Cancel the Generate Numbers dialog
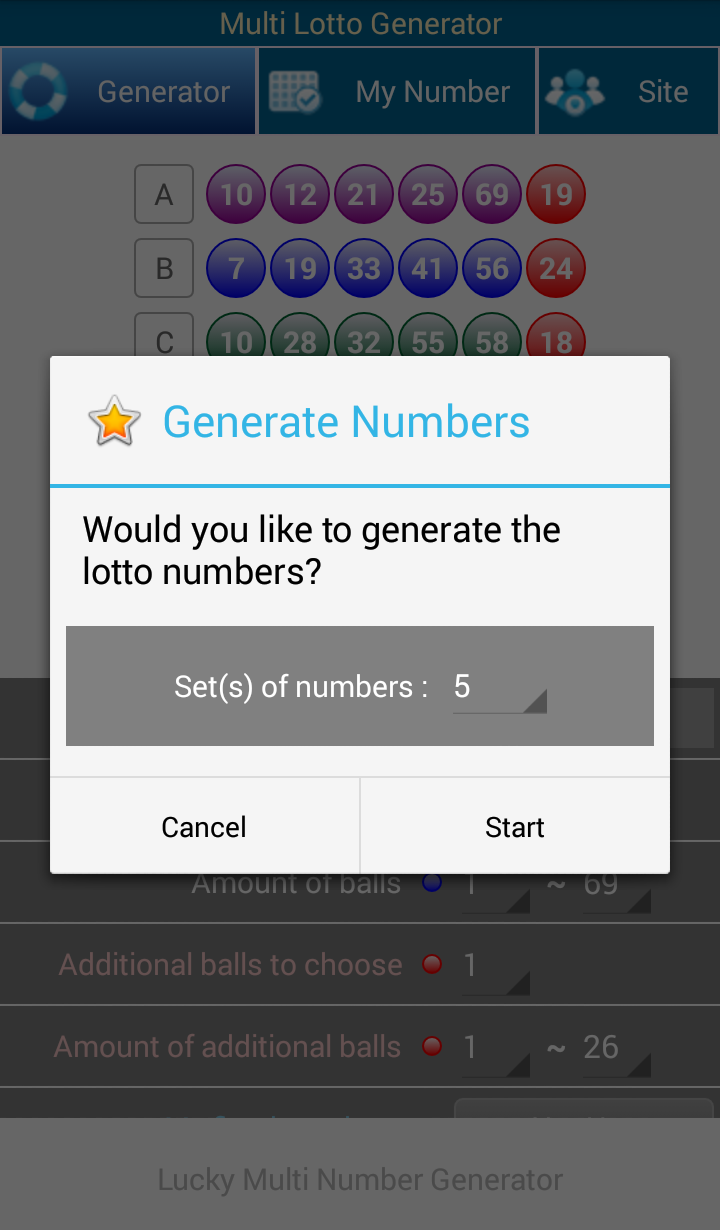 point(203,826)
